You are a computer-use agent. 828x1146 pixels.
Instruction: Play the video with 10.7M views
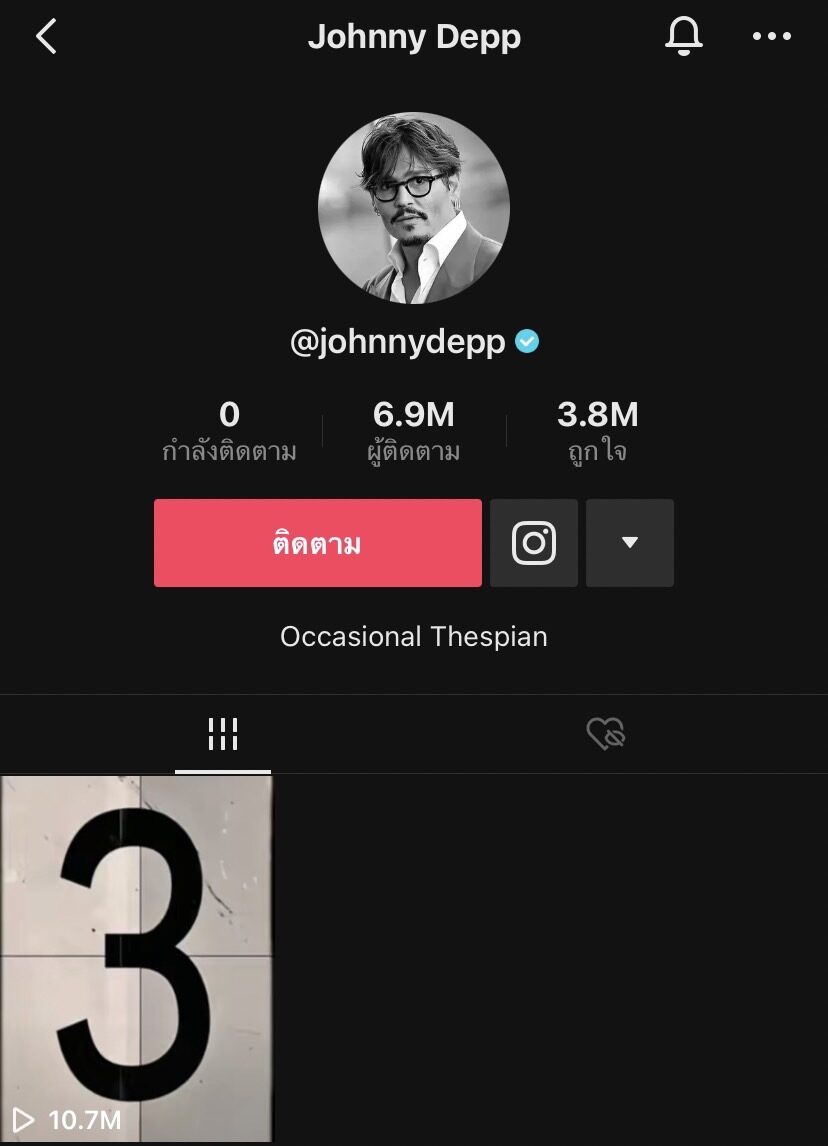coord(136,958)
